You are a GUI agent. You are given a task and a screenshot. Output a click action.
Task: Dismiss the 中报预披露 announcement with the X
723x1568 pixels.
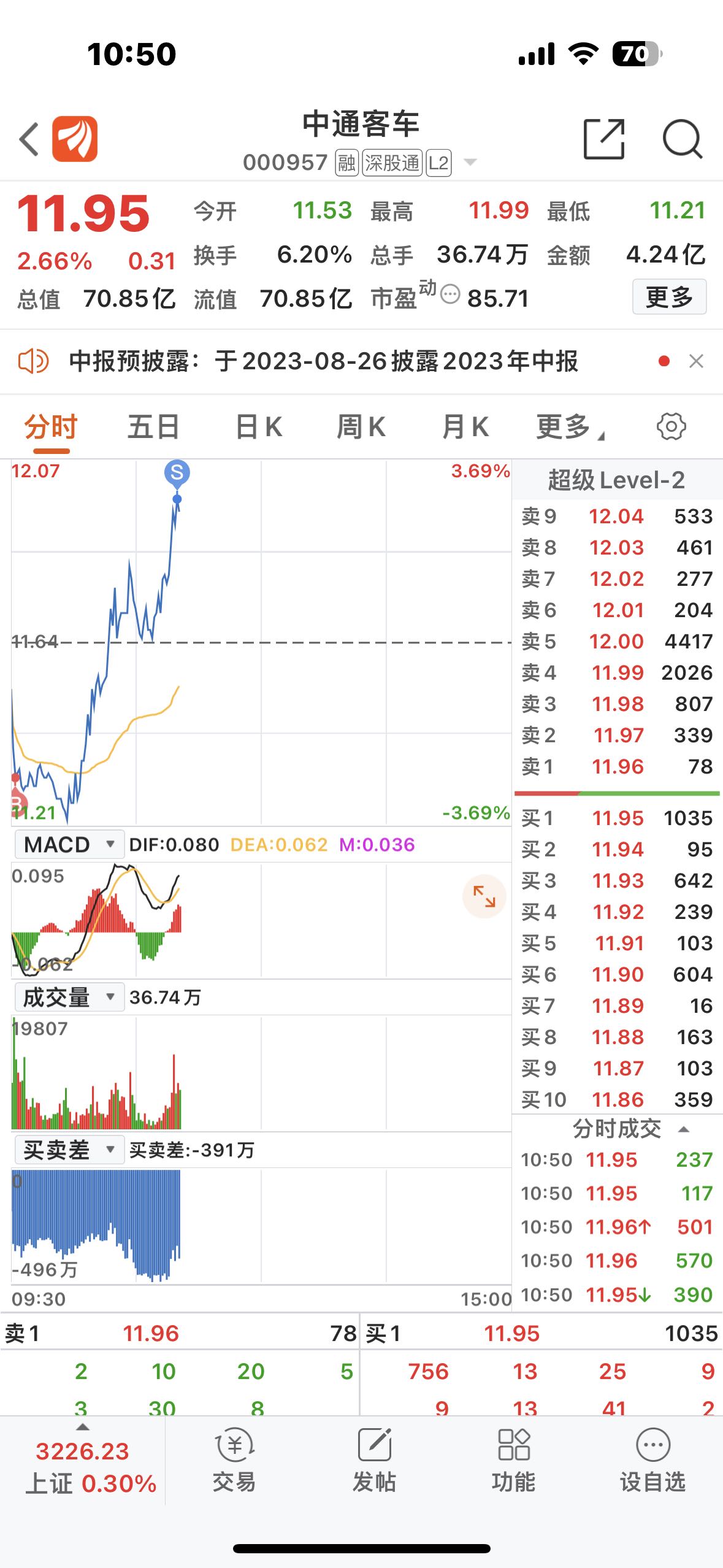coord(695,362)
